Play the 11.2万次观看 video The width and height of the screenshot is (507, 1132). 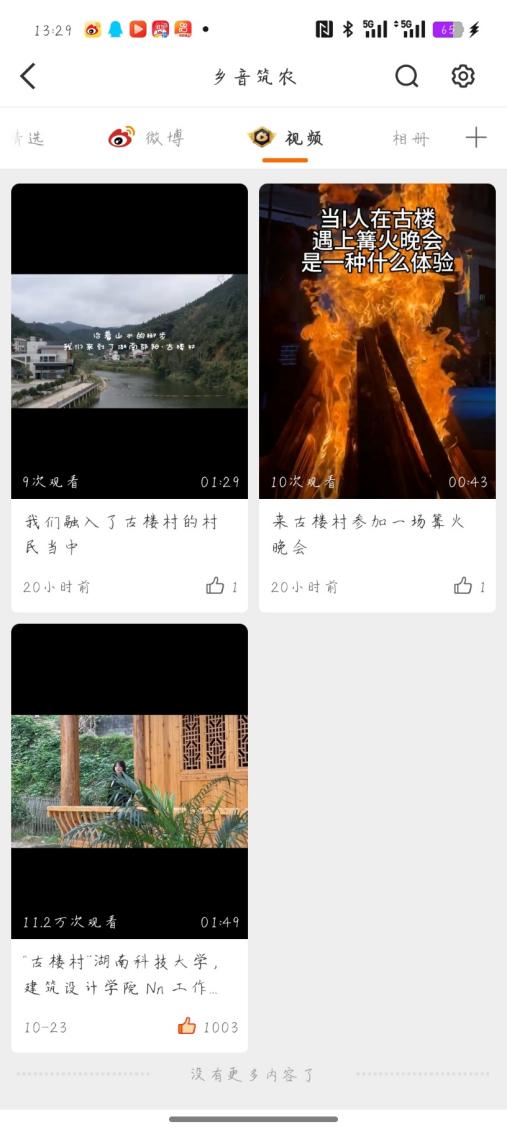129,781
